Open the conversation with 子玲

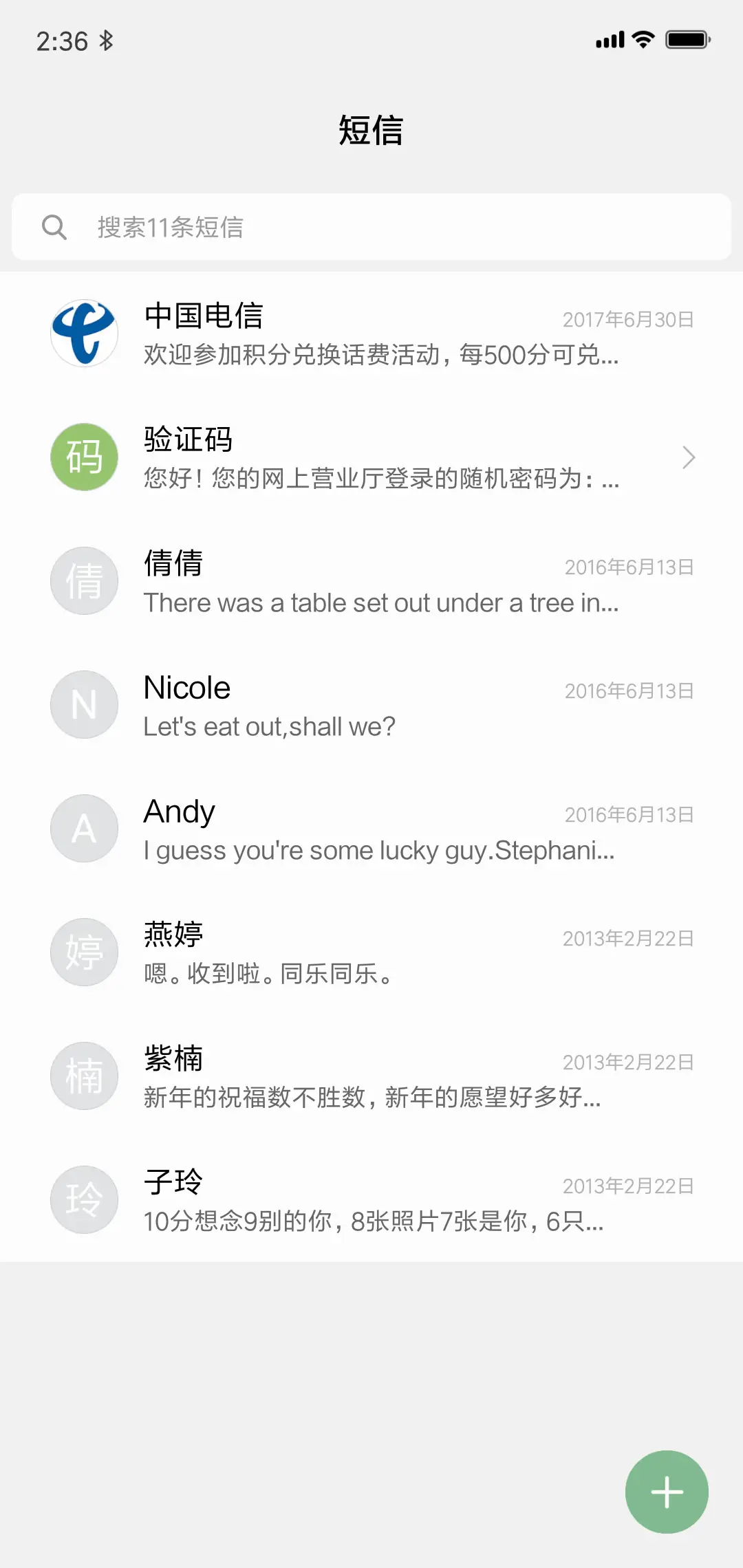click(x=371, y=1201)
